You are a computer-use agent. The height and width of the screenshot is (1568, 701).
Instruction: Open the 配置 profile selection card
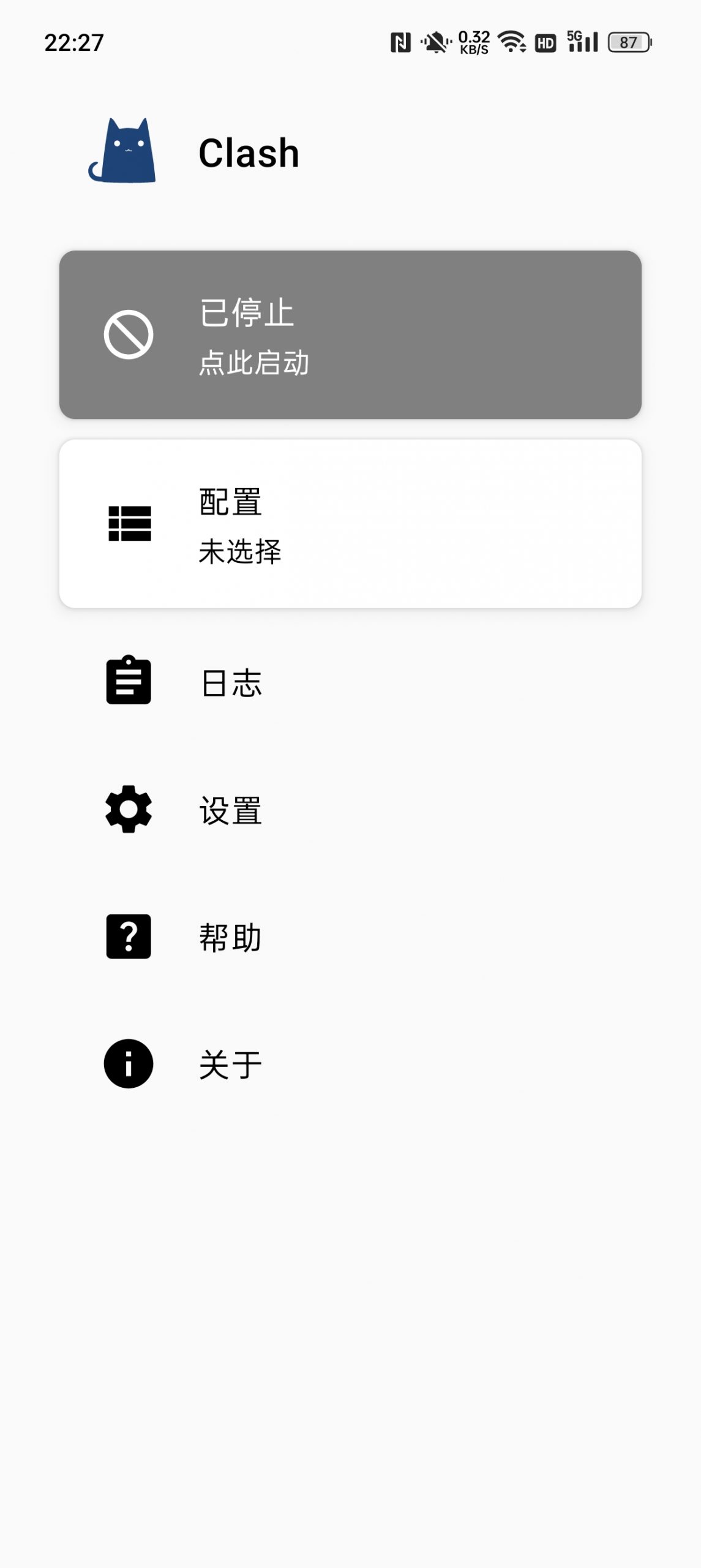pos(349,524)
